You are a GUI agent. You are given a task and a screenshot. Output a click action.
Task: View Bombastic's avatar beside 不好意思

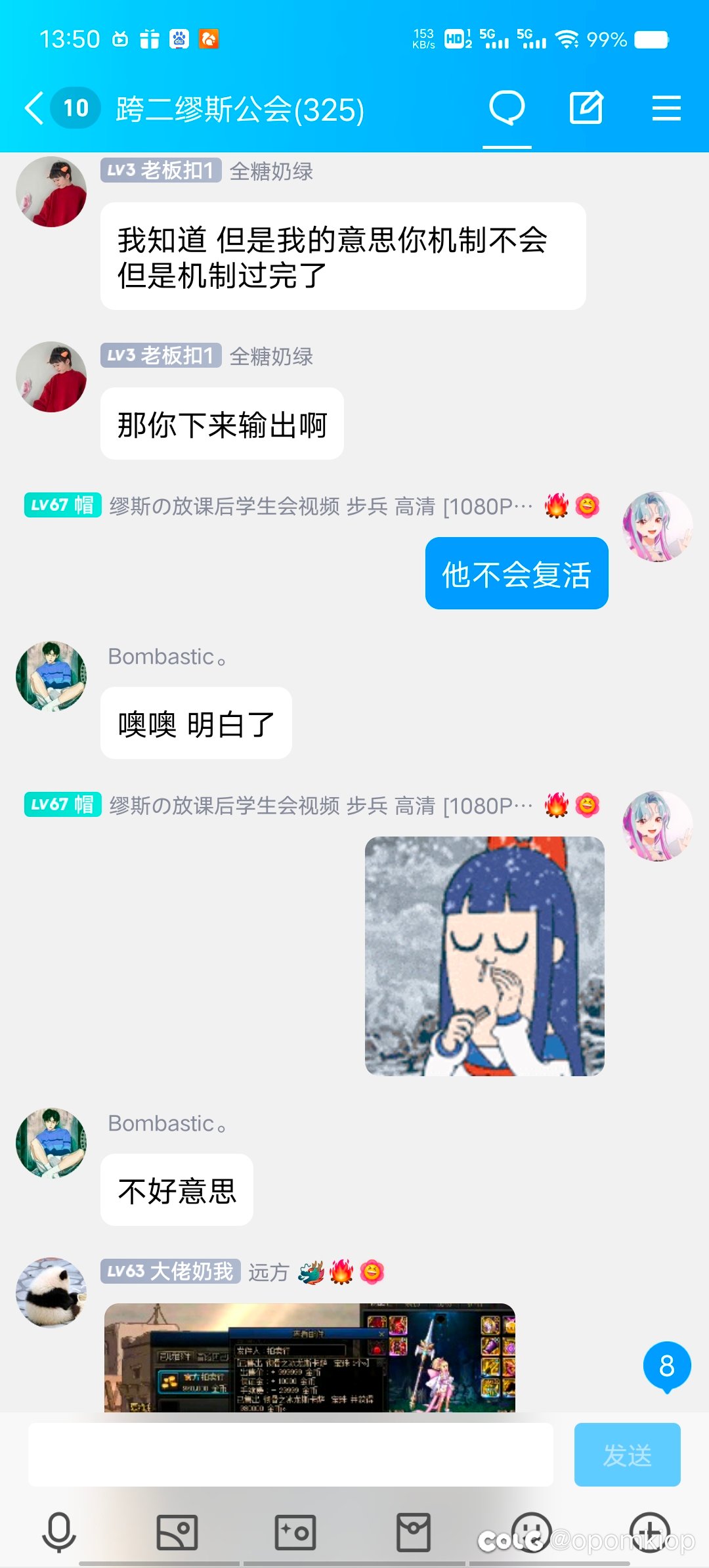pos(51,1143)
